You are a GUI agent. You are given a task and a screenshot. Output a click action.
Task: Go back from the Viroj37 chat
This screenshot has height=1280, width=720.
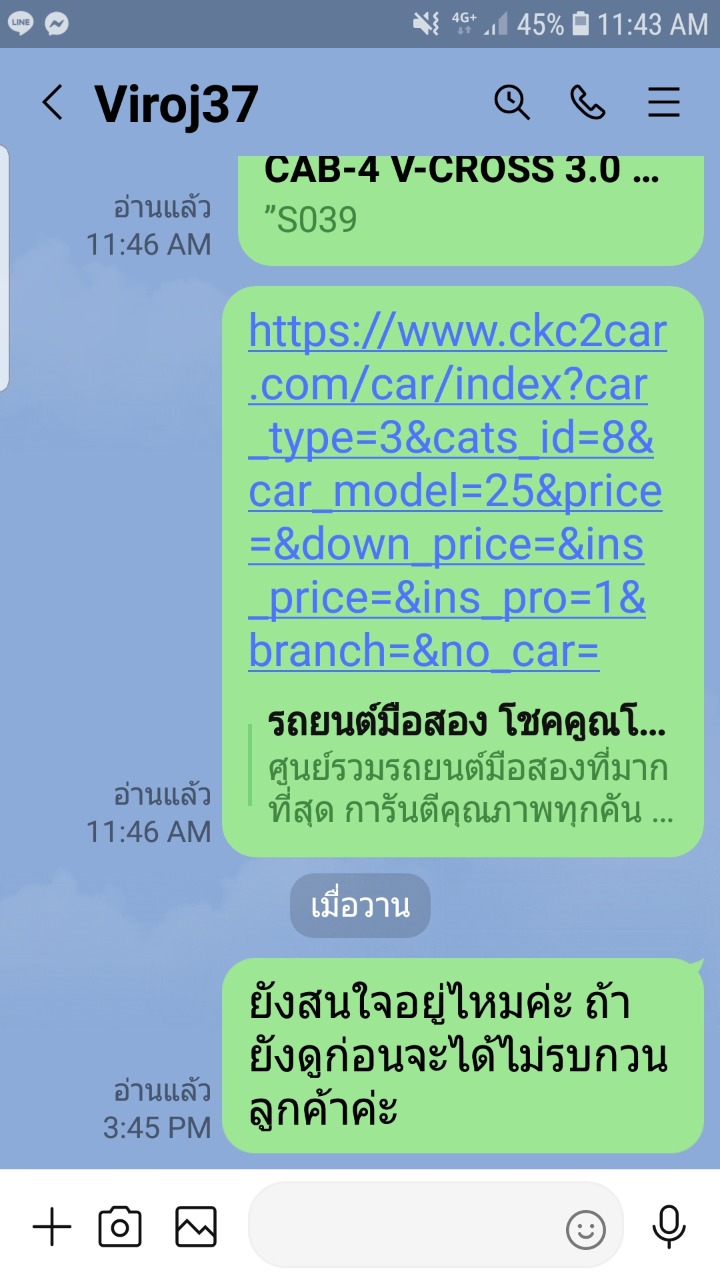point(52,102)
